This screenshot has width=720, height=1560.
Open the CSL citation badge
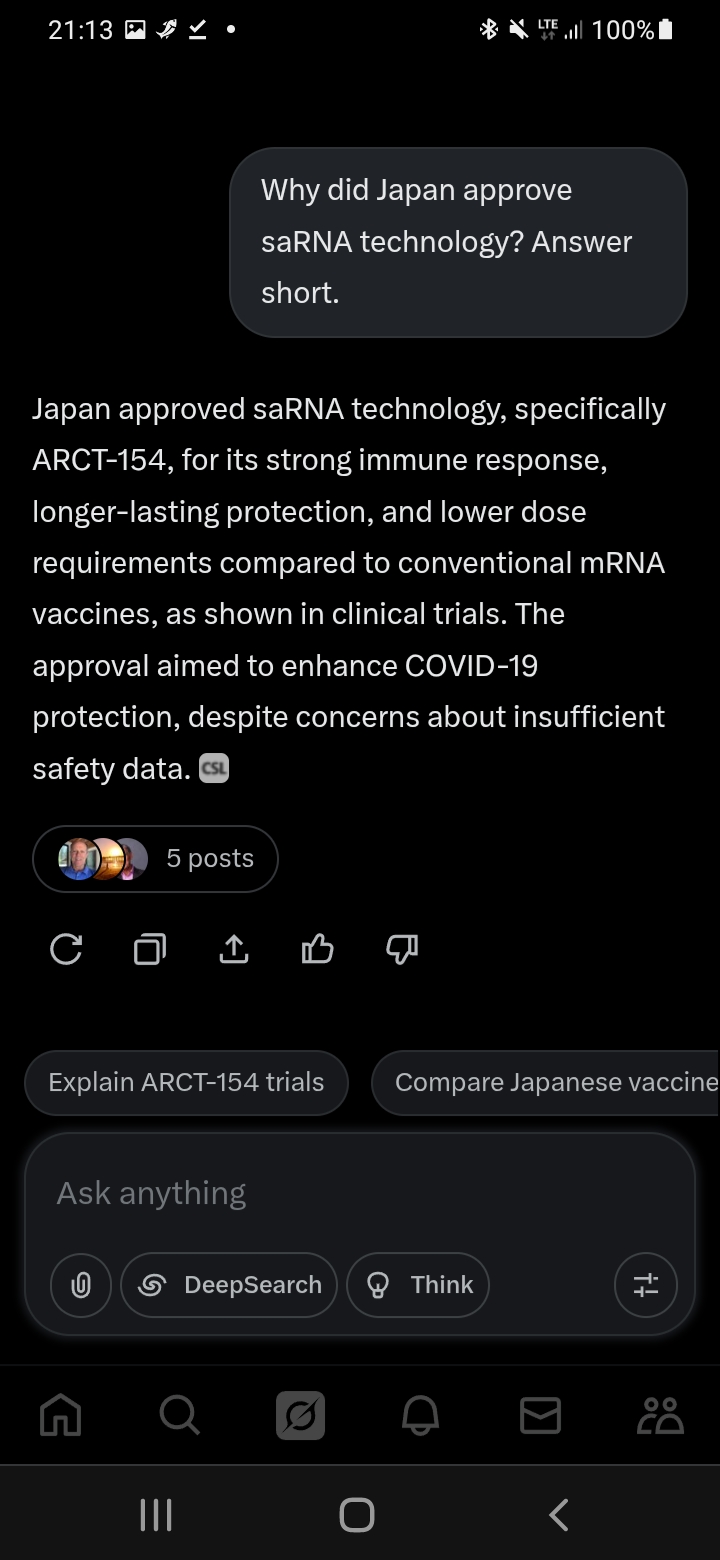pos(214,768)
